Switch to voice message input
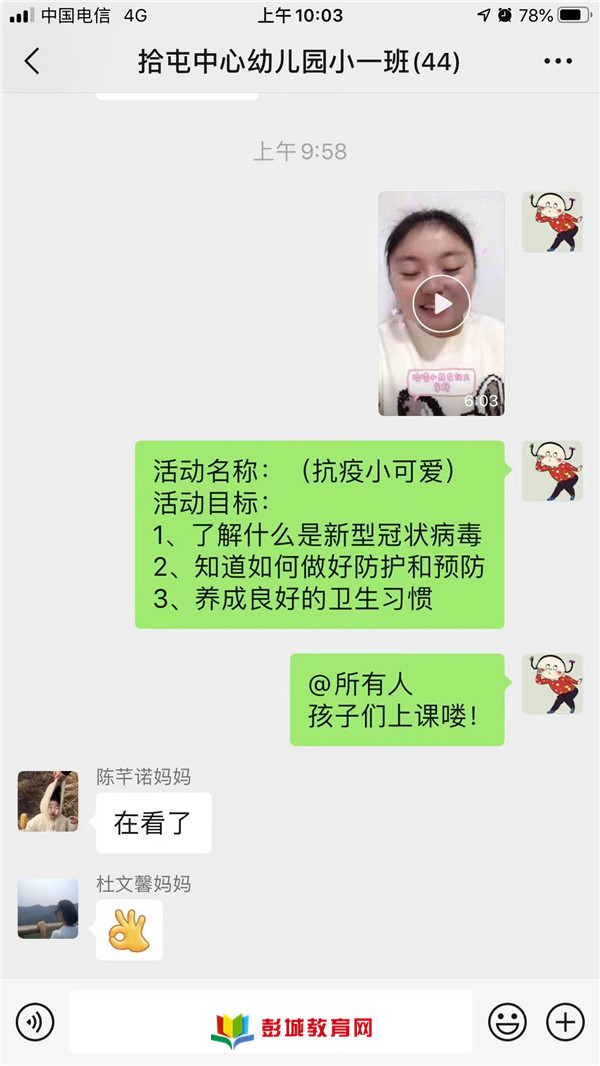This screenshot has height=1066, width=600. pyautogui.click(x=35, y=1021)
